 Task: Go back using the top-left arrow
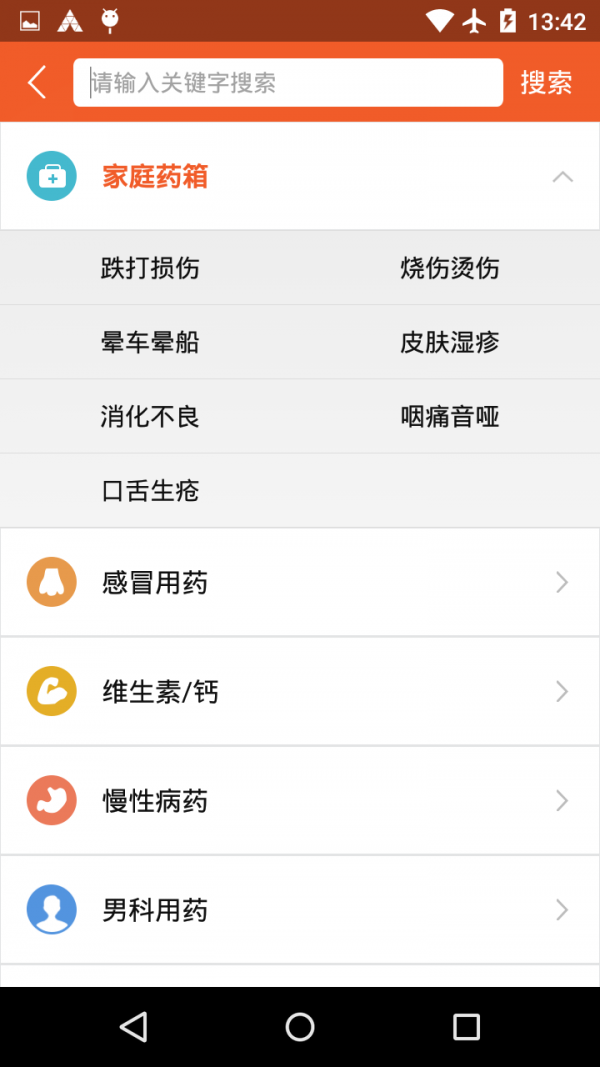tap(37, 82)
